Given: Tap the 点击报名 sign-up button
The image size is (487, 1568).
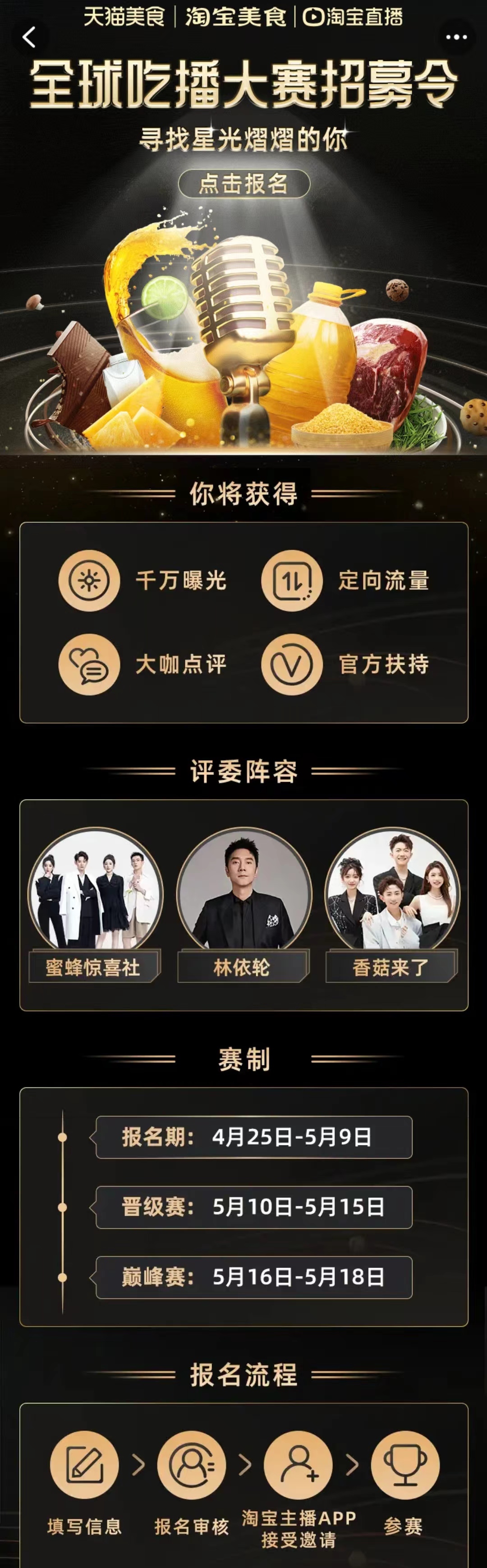Looking at the screenshot, I should [x=243, y=183].
